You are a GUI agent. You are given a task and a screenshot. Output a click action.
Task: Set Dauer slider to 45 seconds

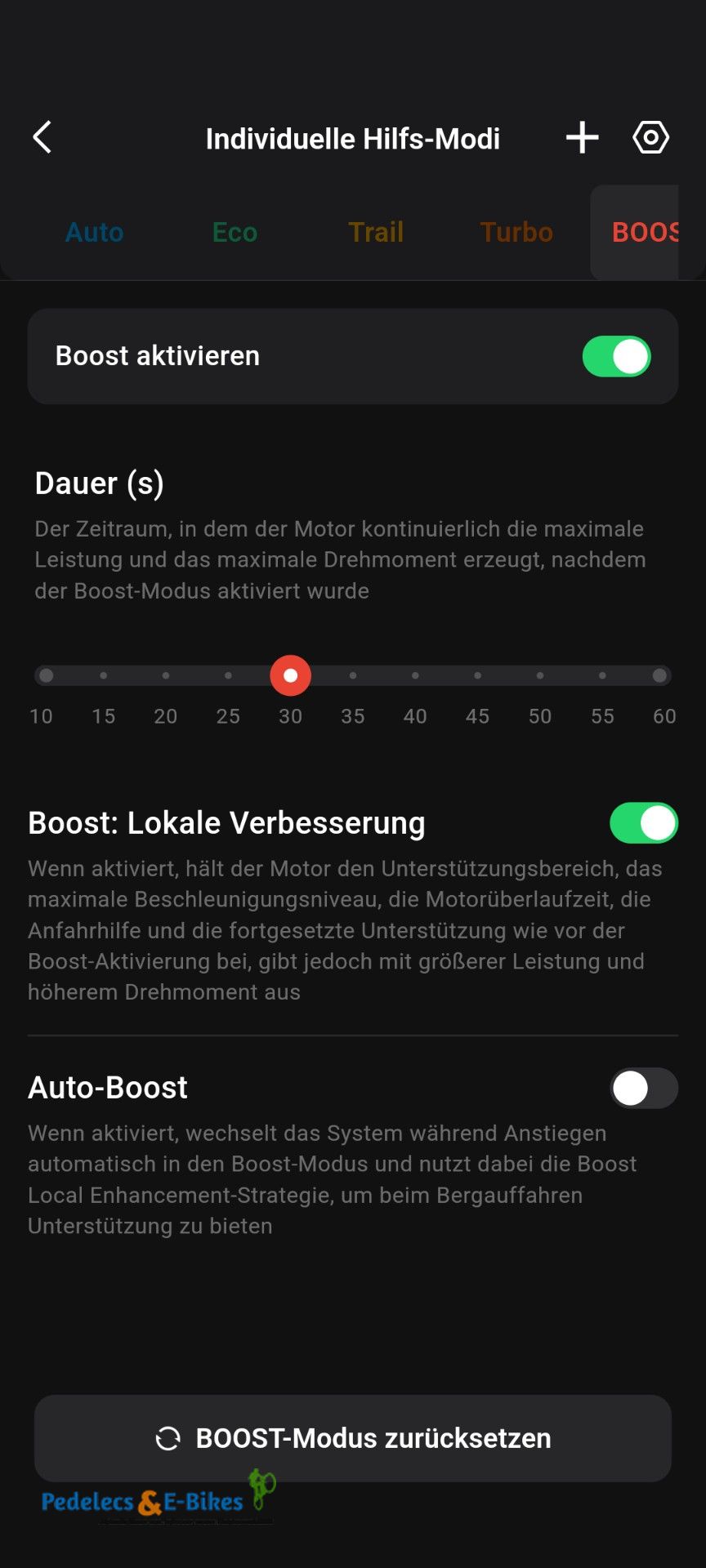[477, 675]
